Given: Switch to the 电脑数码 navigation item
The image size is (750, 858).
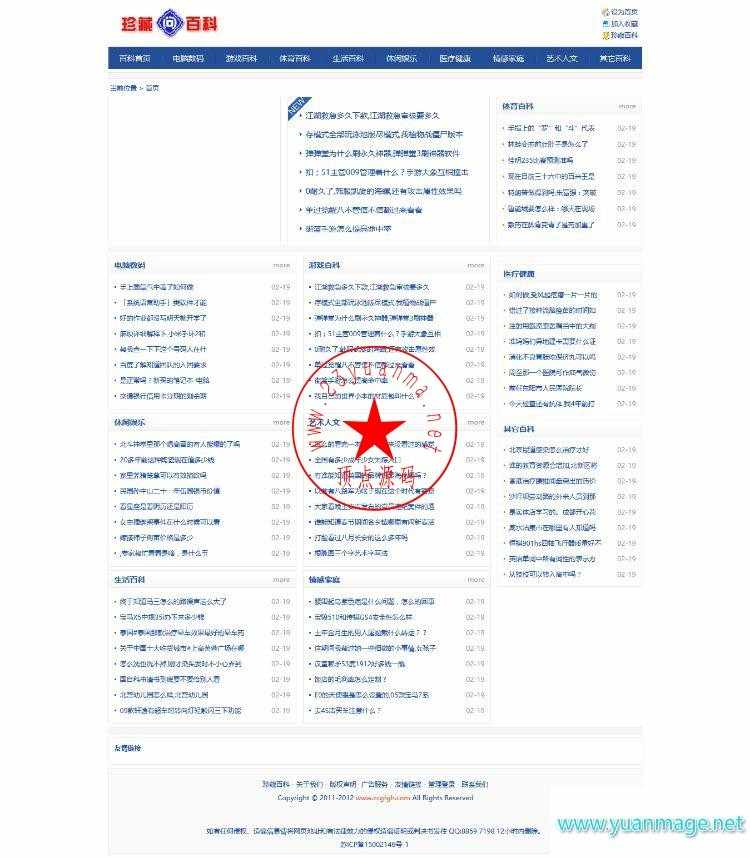Looking at the screenshot, I should [x=188, y=59].
